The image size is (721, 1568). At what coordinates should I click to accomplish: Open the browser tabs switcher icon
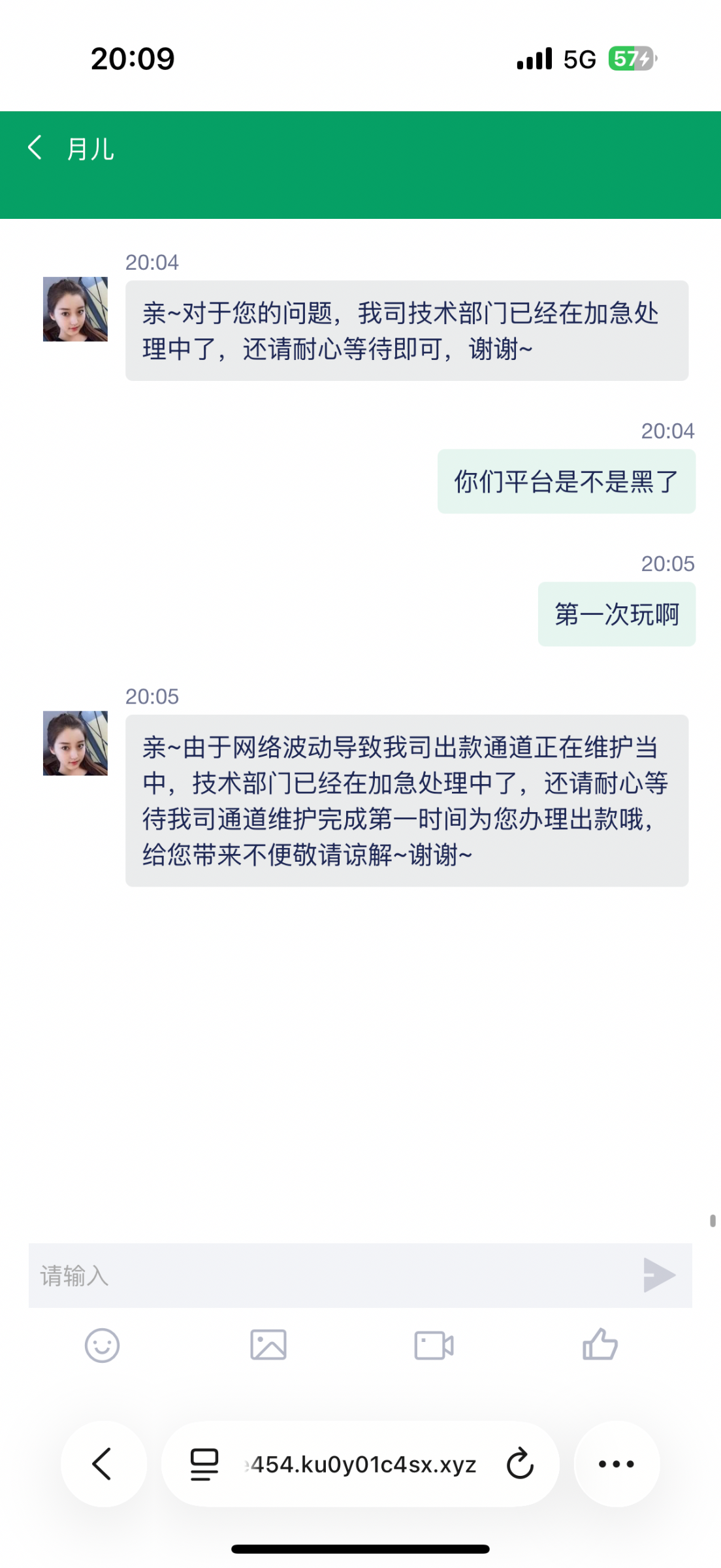203,1464
